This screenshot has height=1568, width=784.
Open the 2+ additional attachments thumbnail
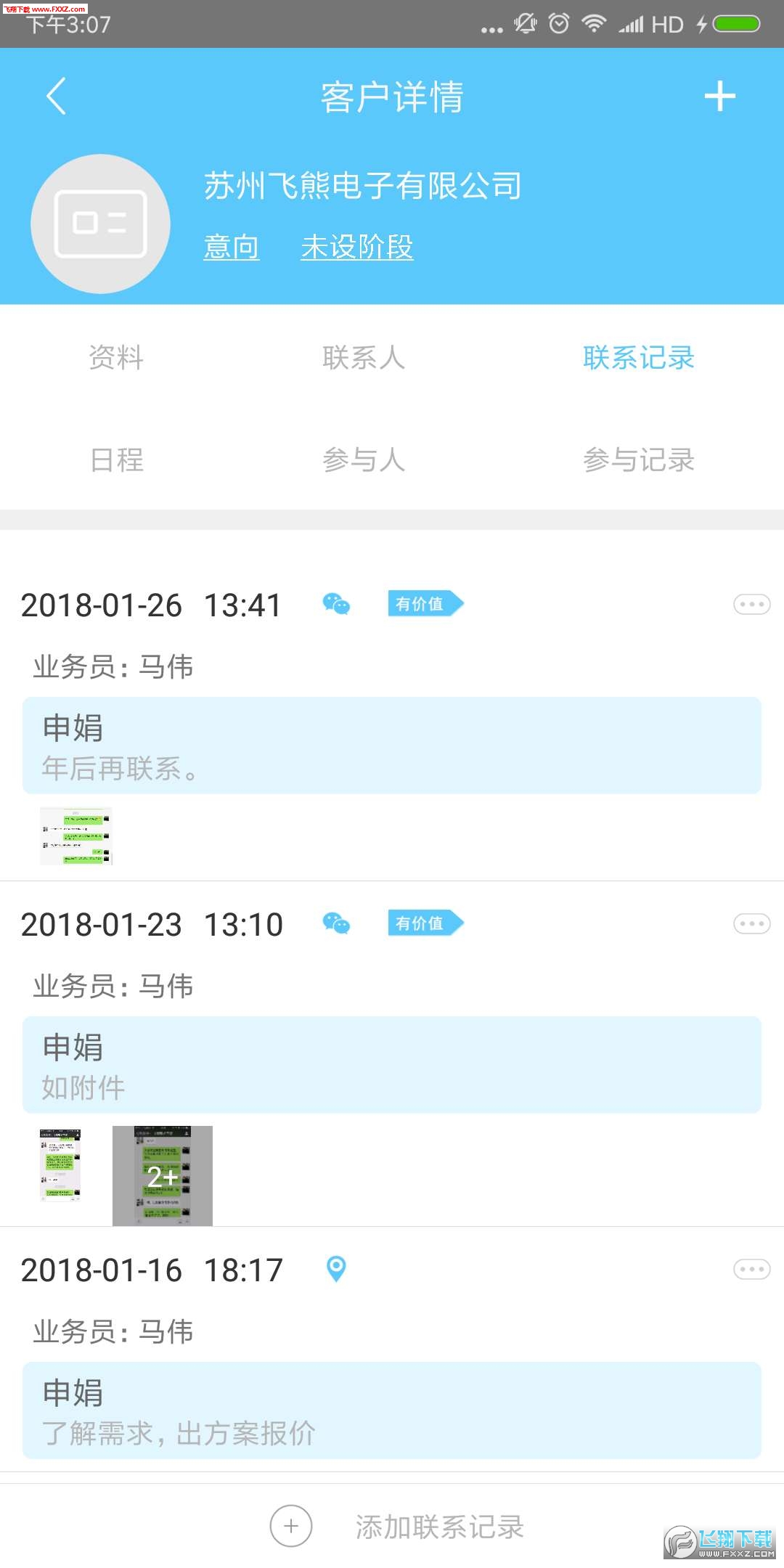click(163, 1175)
